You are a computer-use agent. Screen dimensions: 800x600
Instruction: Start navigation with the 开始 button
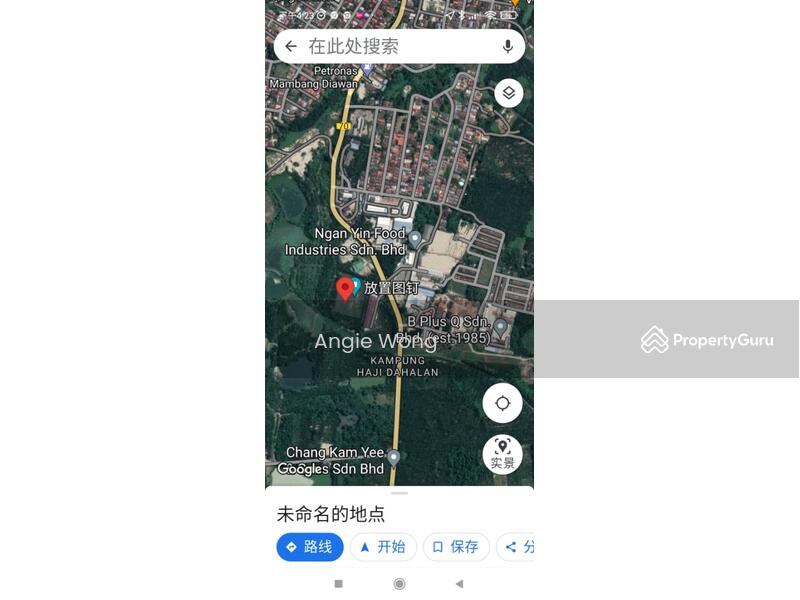pos(383,547)
